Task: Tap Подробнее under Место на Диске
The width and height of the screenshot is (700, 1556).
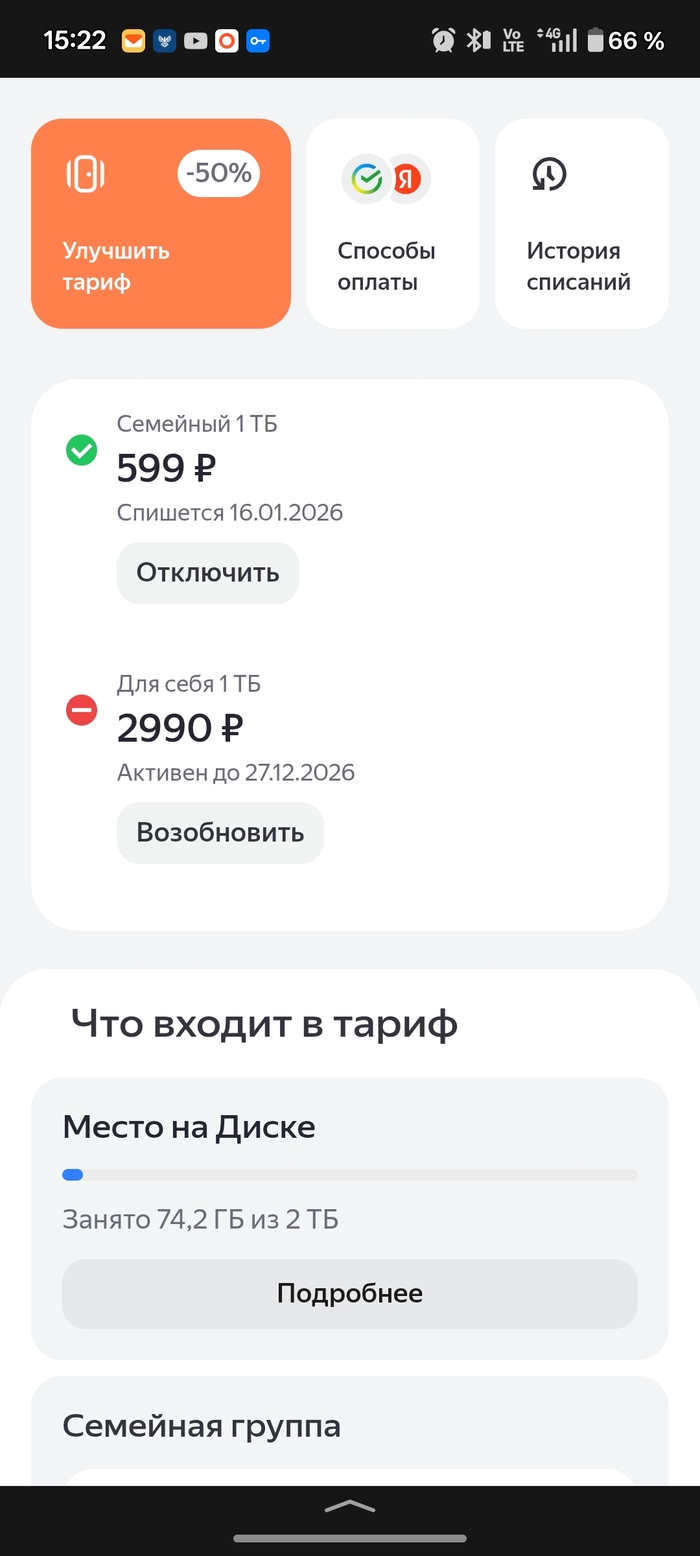Action: pos(349,1293)
